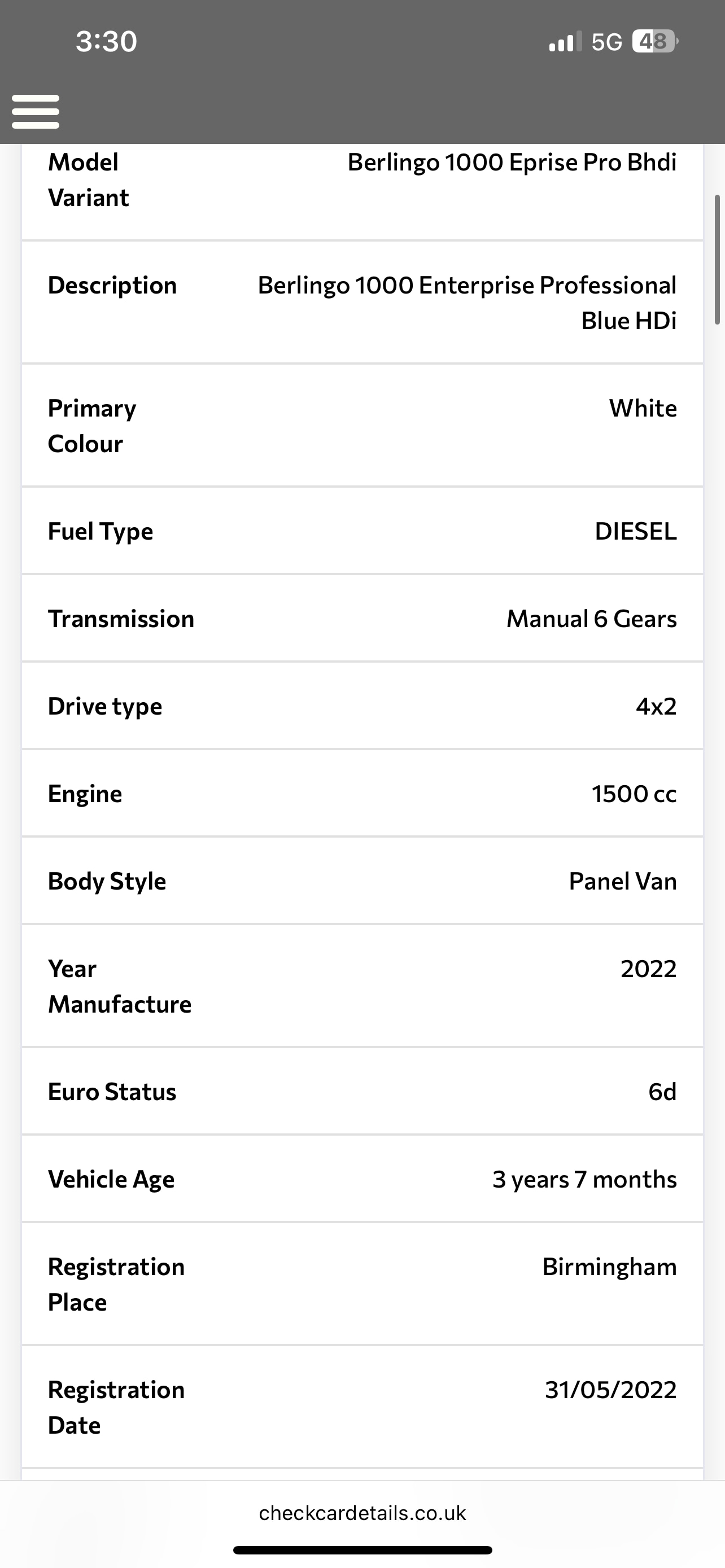Select the Vehicle Age row

click(x=362, y=1179)
